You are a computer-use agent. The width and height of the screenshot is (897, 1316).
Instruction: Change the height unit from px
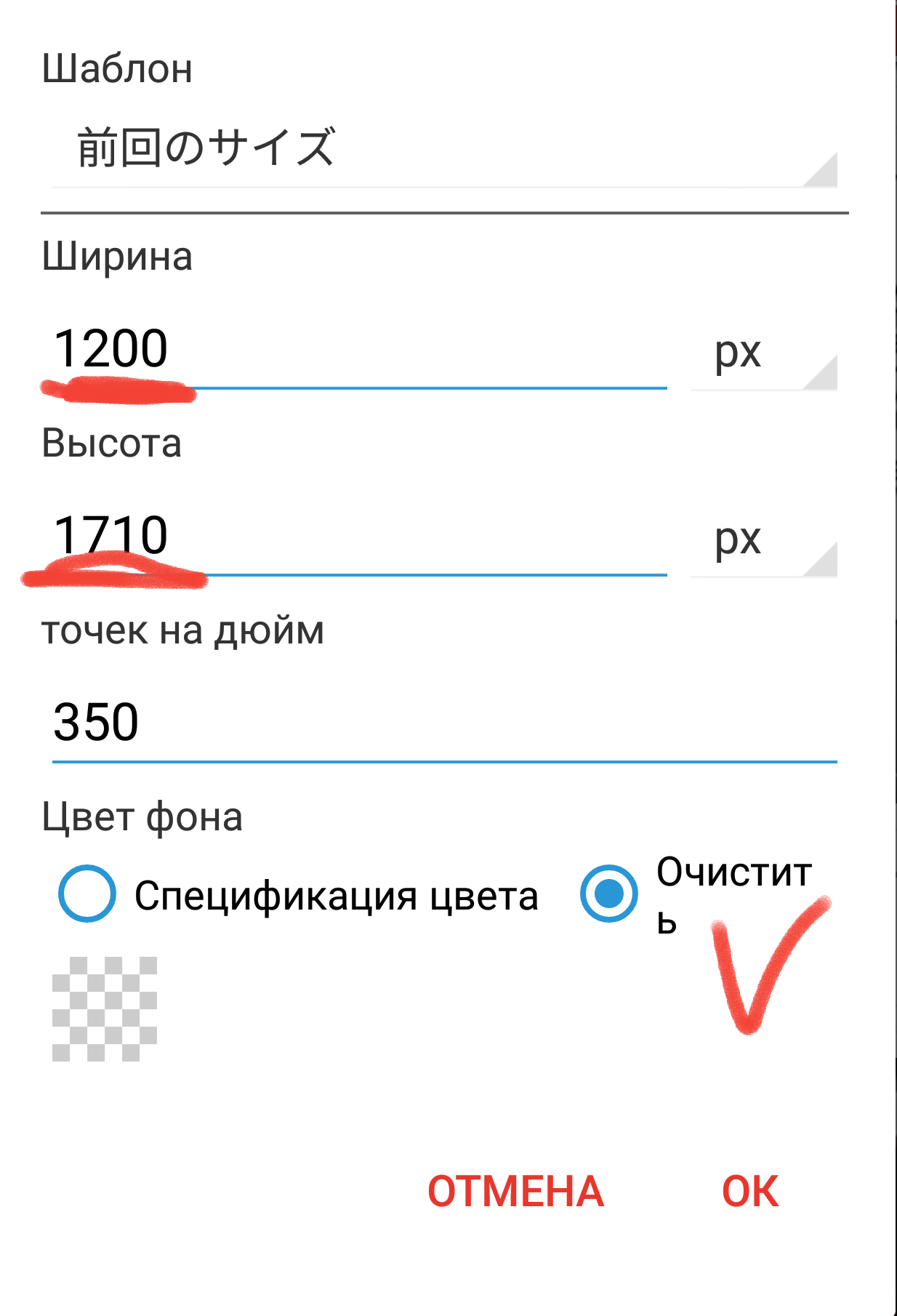coord(763,541)
